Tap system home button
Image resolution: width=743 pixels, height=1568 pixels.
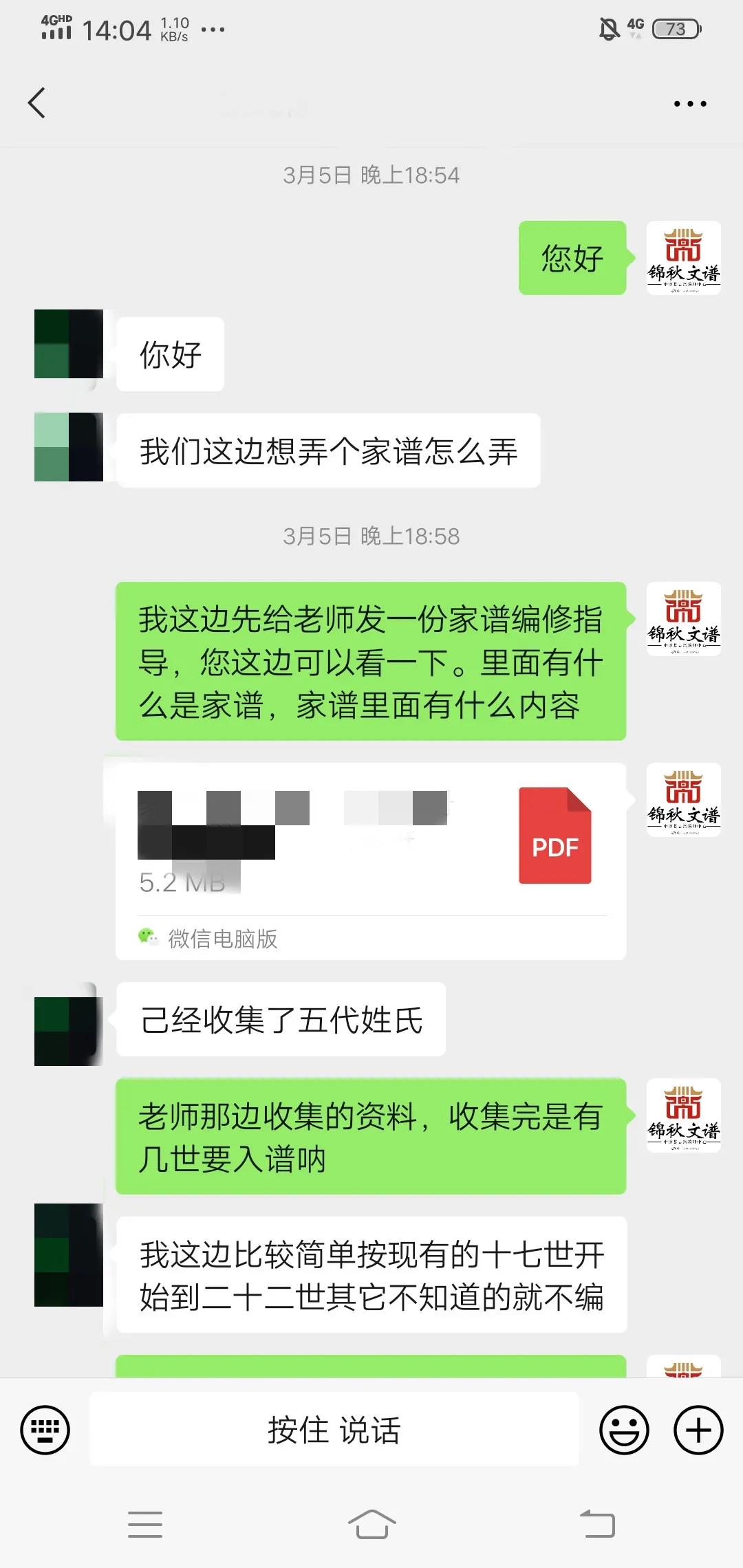371,1523
